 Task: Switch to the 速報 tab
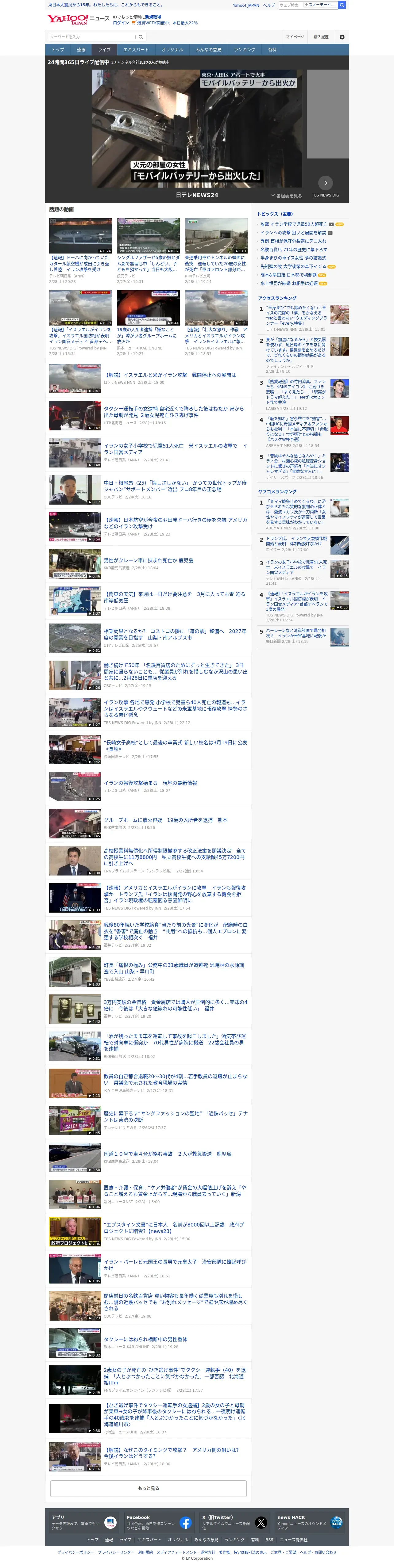81,49
